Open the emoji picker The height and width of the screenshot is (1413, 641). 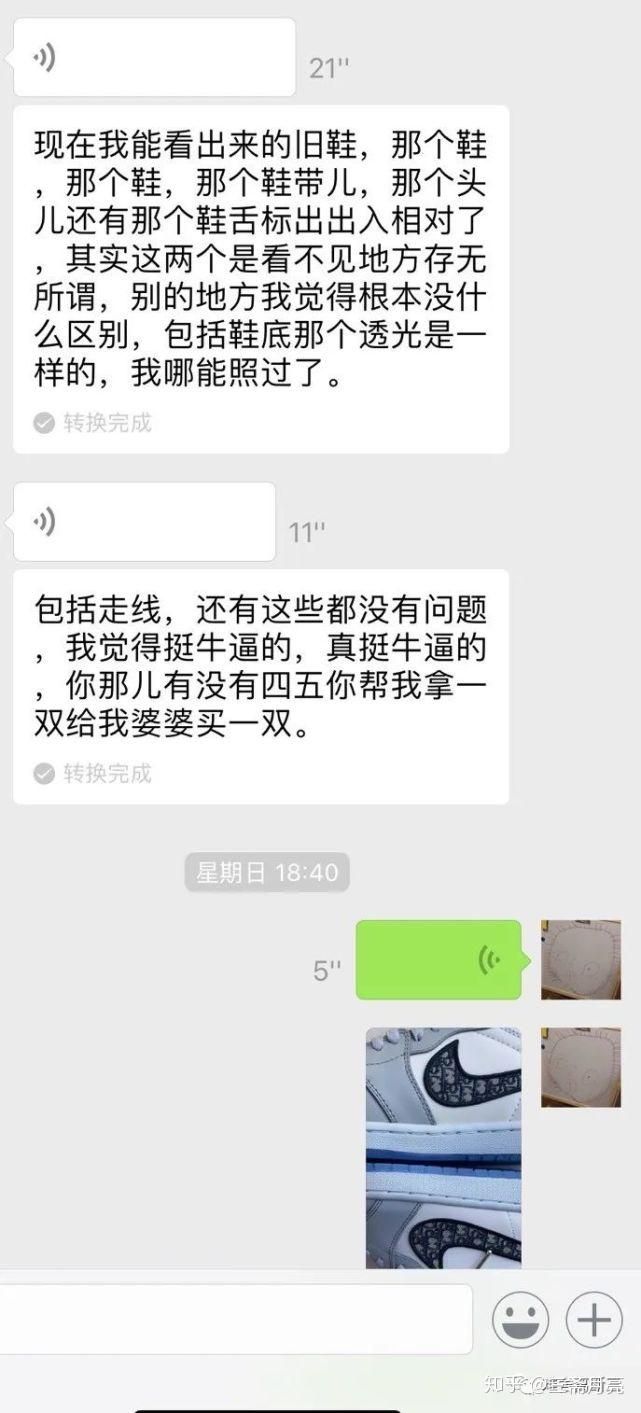pos(520,1320)
